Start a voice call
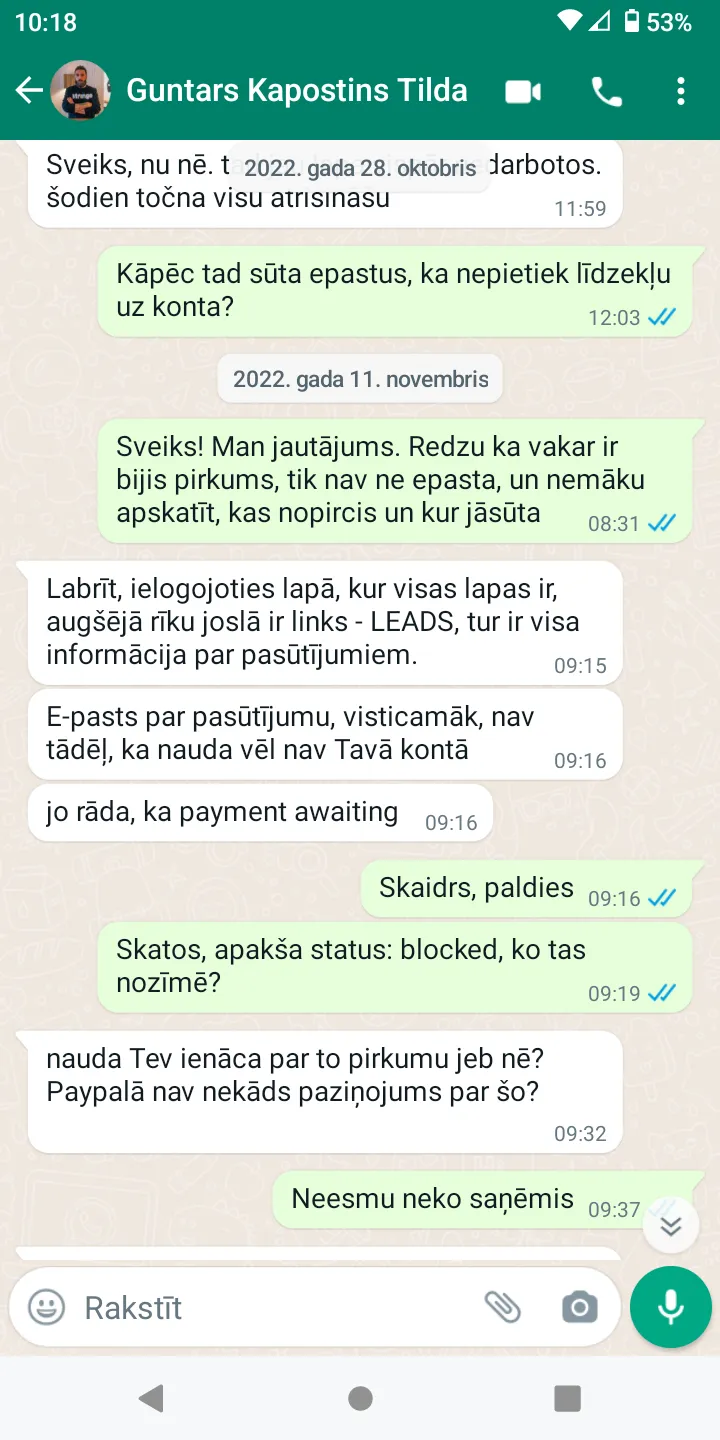 (606, 92)
